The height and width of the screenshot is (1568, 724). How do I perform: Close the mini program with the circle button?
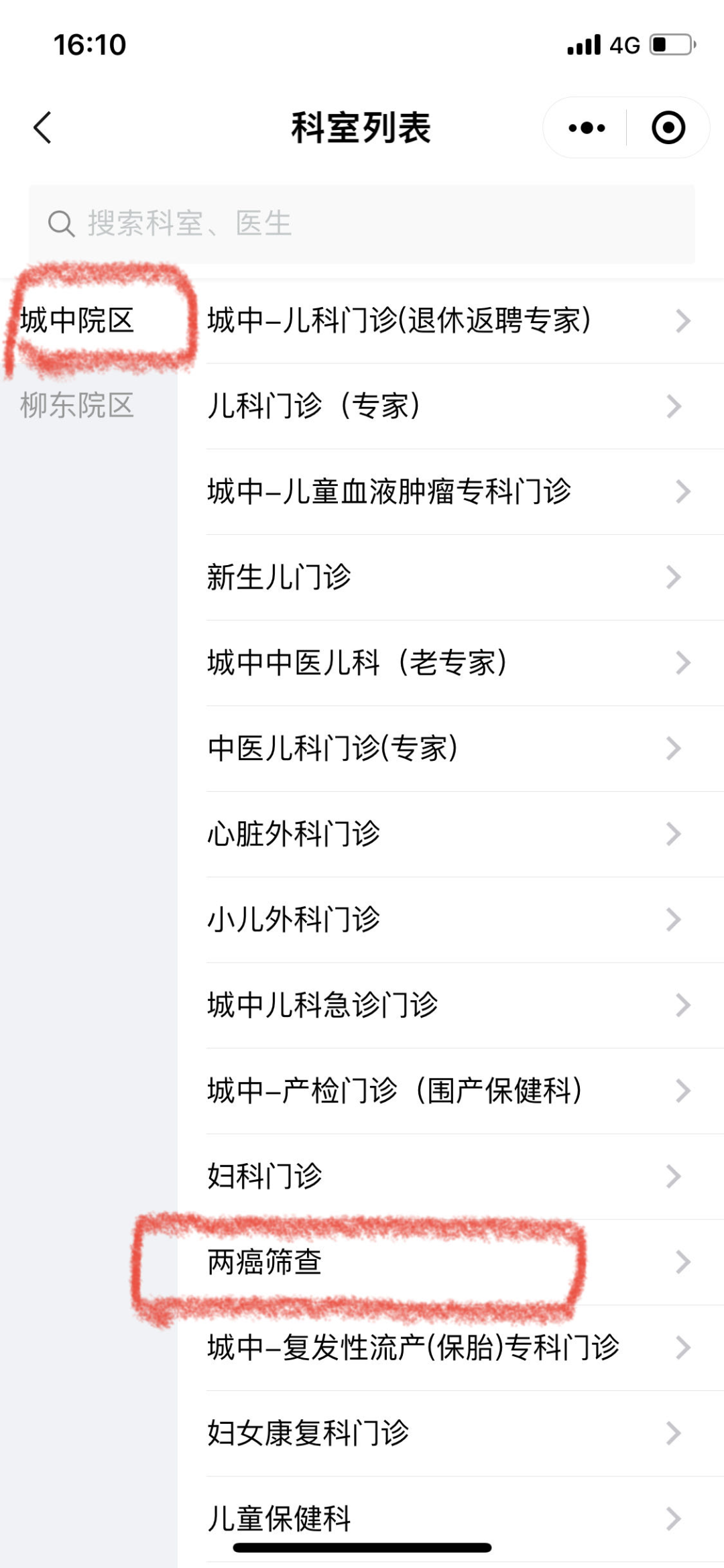click(x=668, y=127)
